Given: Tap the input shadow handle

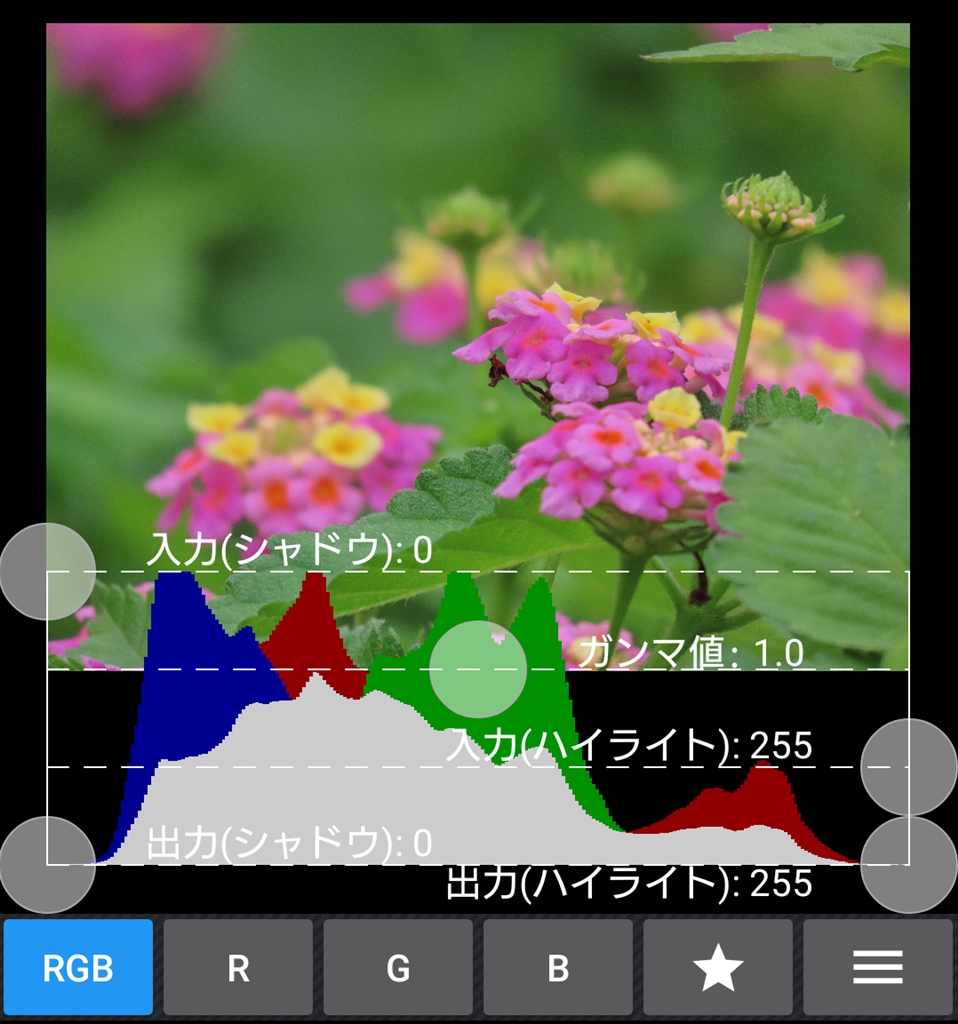Looking at the screenshot, I should click(47, 571).
